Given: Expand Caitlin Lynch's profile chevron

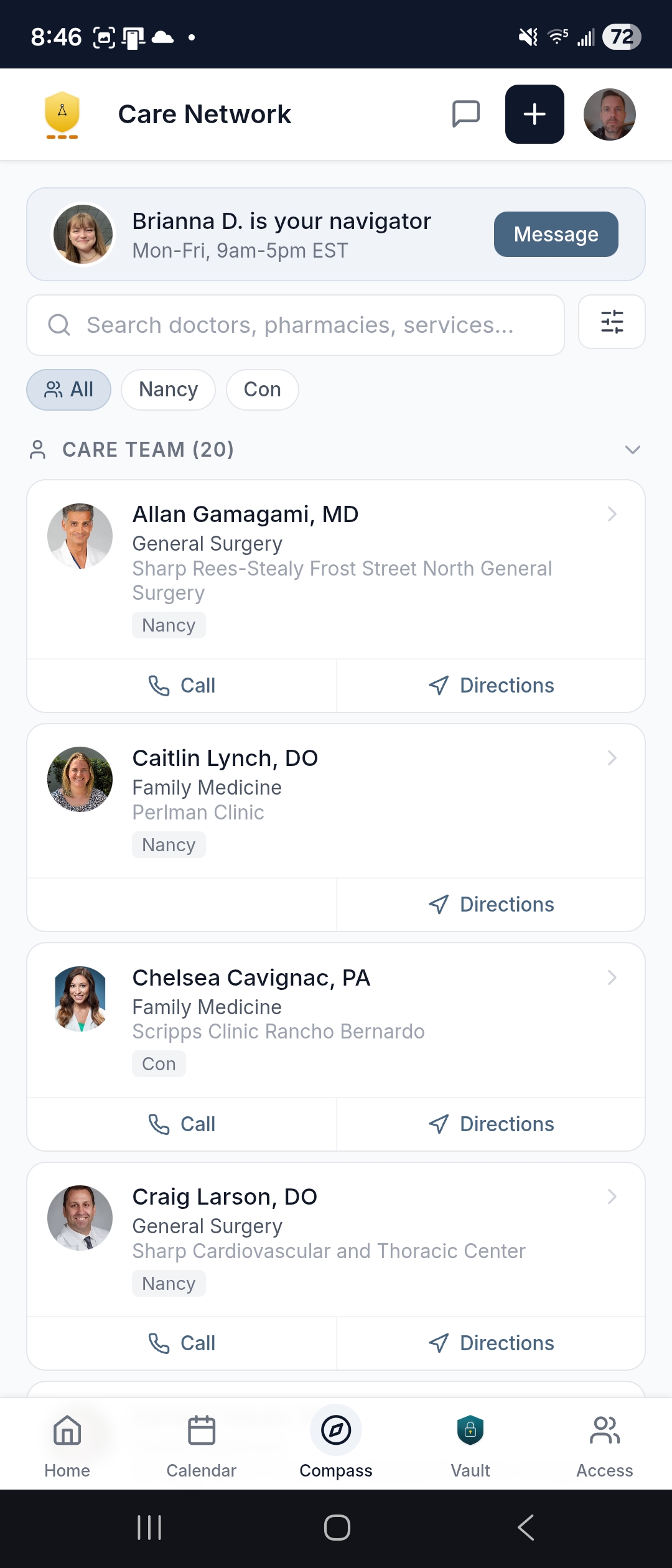Looking at the screenshot, I should (x=613, y=758).
